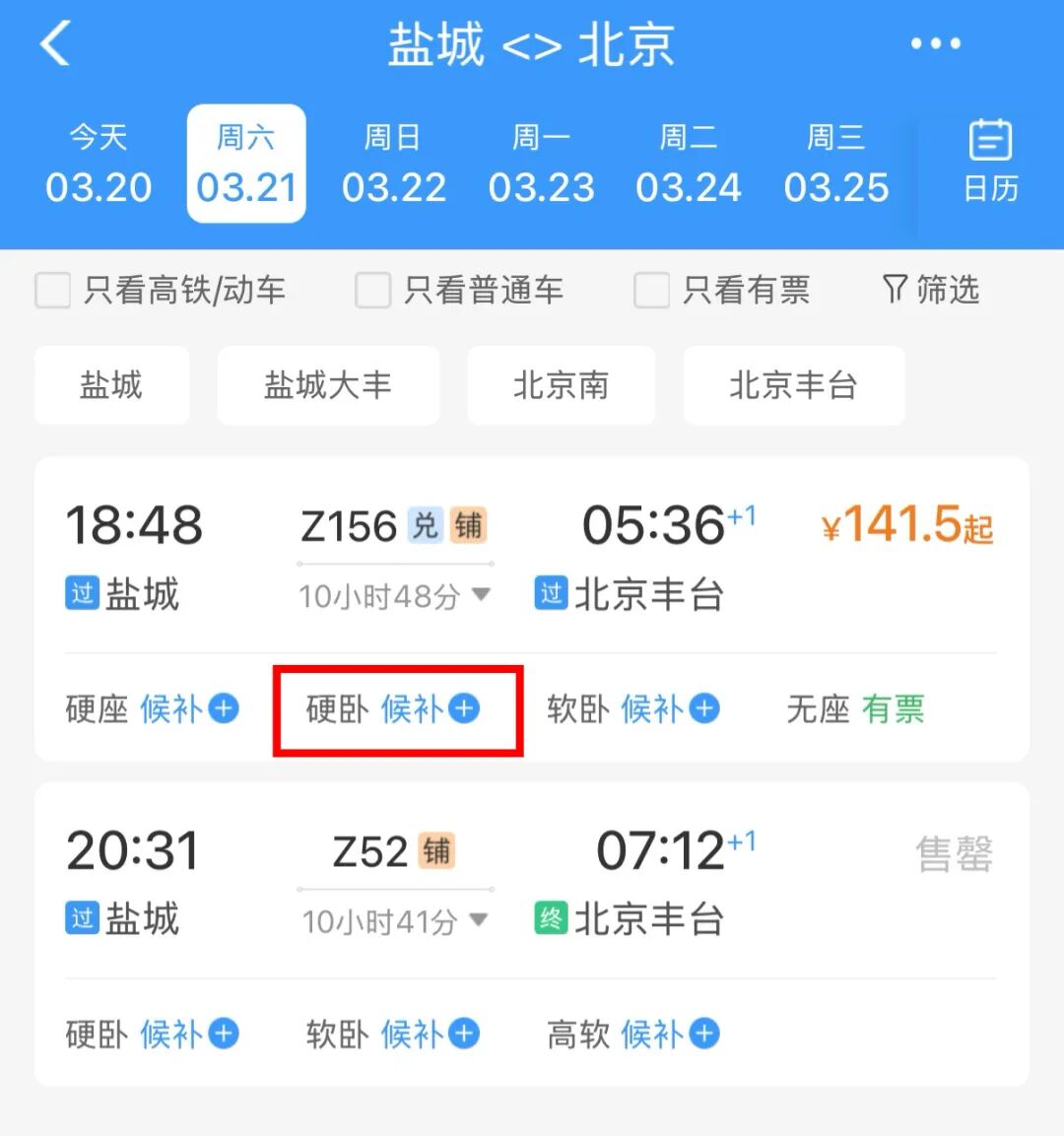This screenshot has width=1064, height=1136.
Task: Select 无座 有票 on Z156
Action: (855, 709)
